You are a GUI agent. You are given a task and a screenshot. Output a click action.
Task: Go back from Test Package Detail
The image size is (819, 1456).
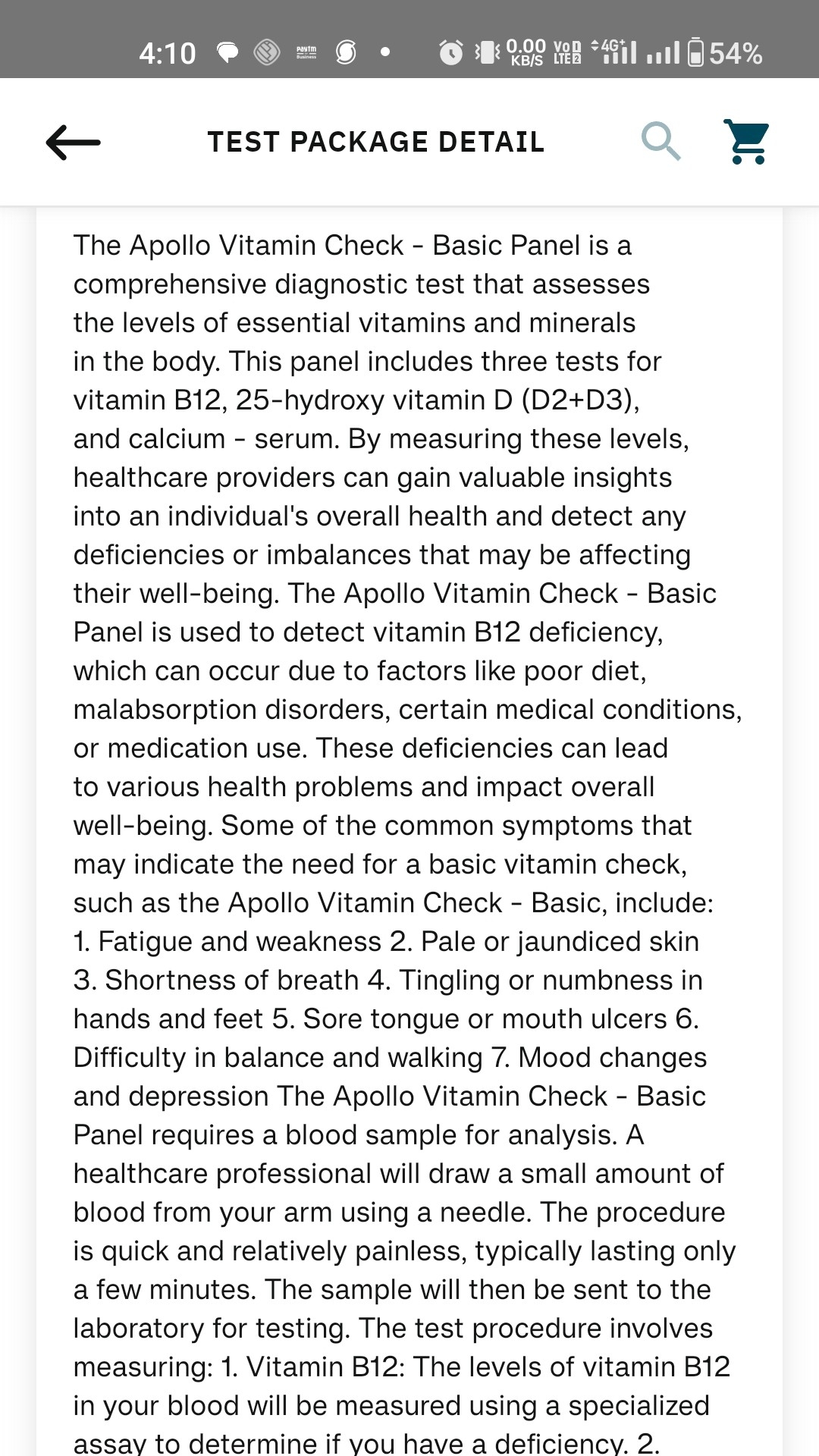click(x=73, y=142)
